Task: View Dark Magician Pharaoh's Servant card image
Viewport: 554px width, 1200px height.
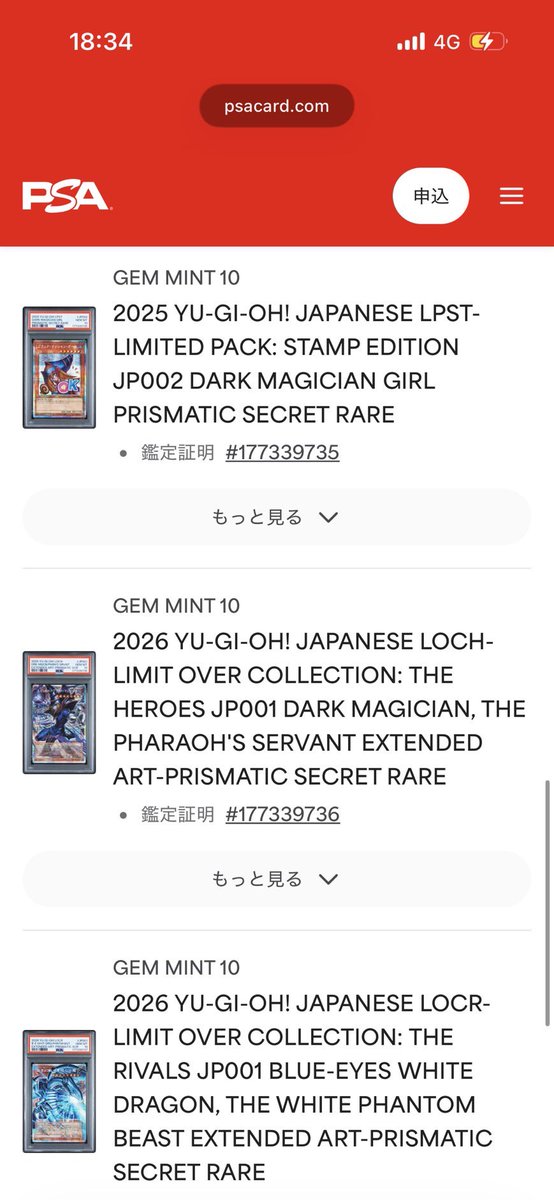Action: (59, 712)
